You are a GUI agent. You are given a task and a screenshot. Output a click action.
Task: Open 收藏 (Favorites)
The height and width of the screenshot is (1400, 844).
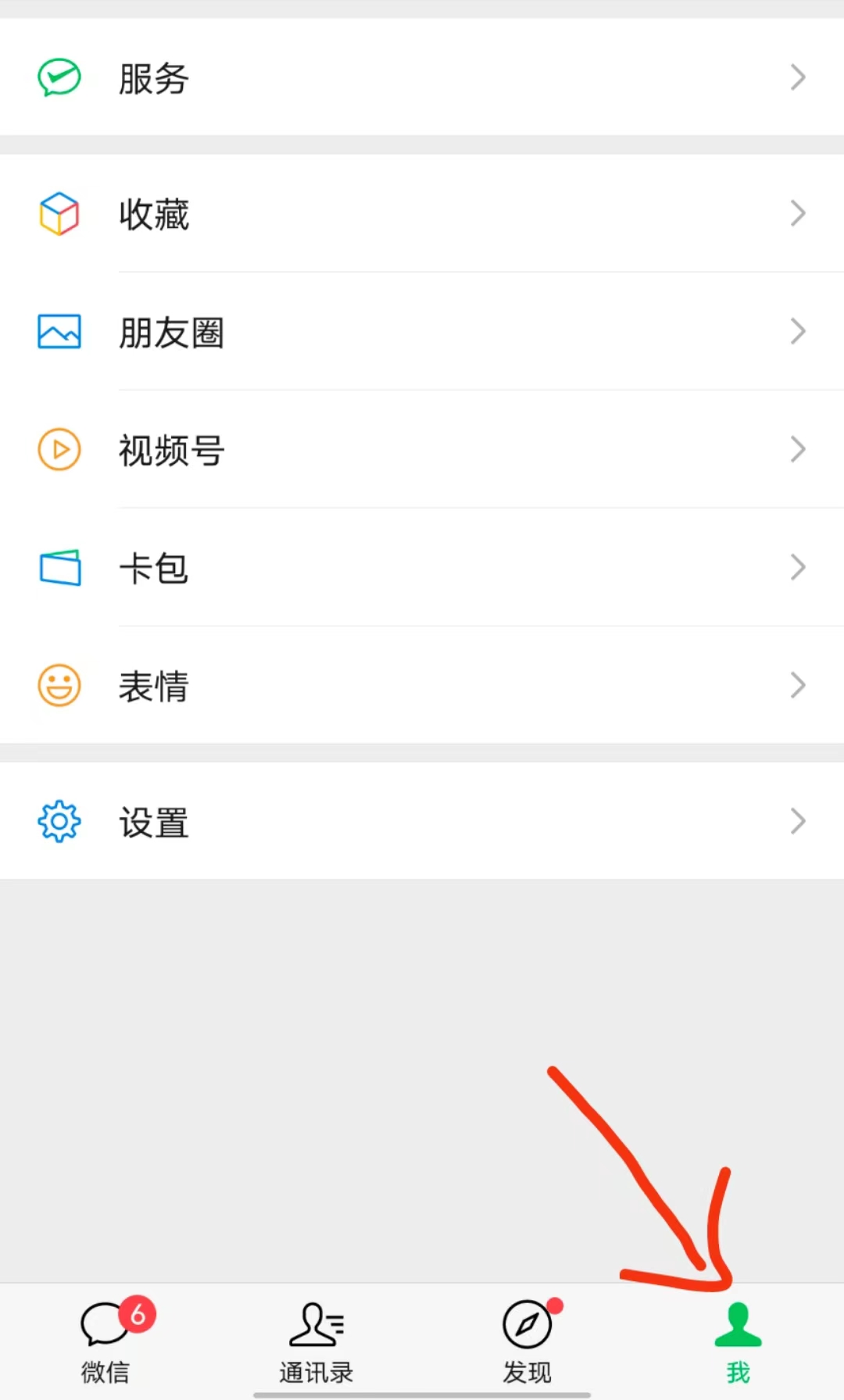(422, 213)
